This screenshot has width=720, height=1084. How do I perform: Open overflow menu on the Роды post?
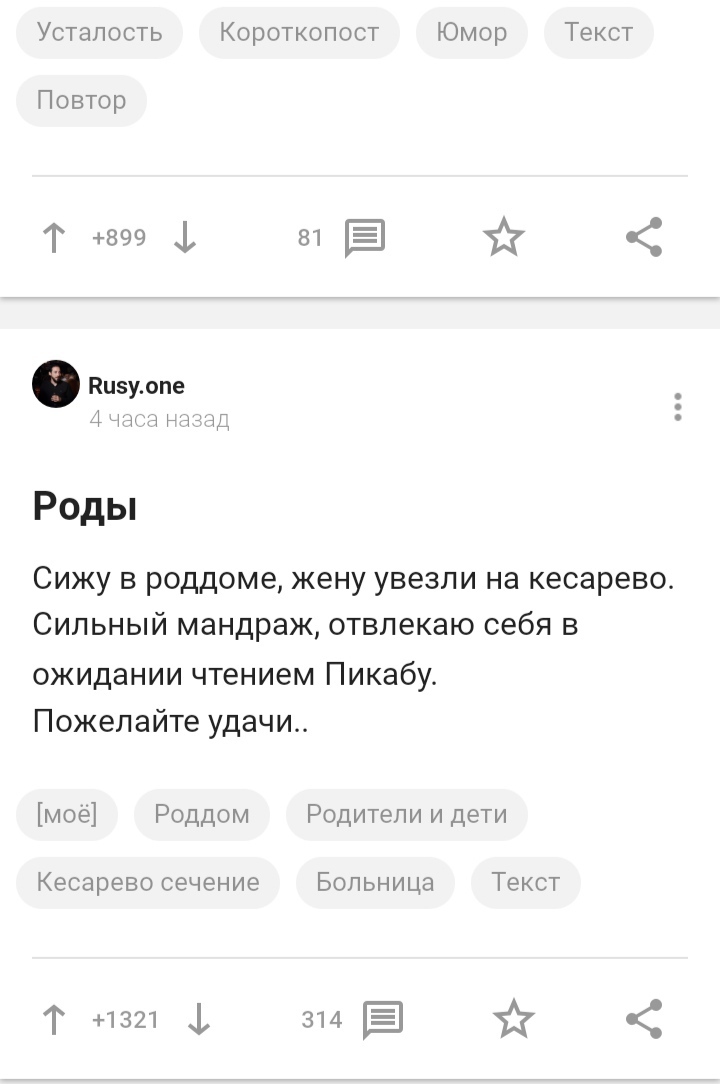(x=678, y=408)
